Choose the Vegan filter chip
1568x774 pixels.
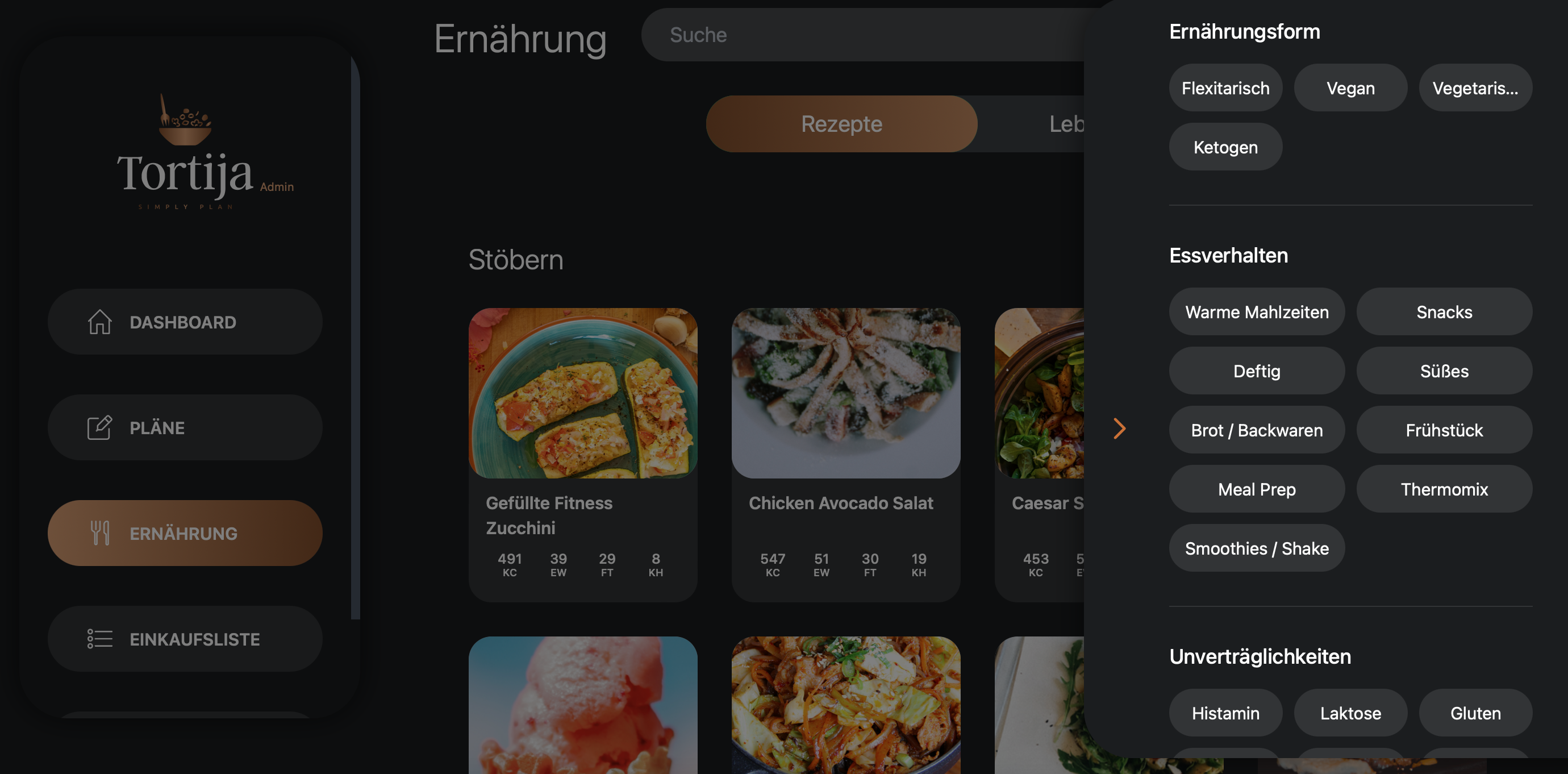[x=1350, y=88]
